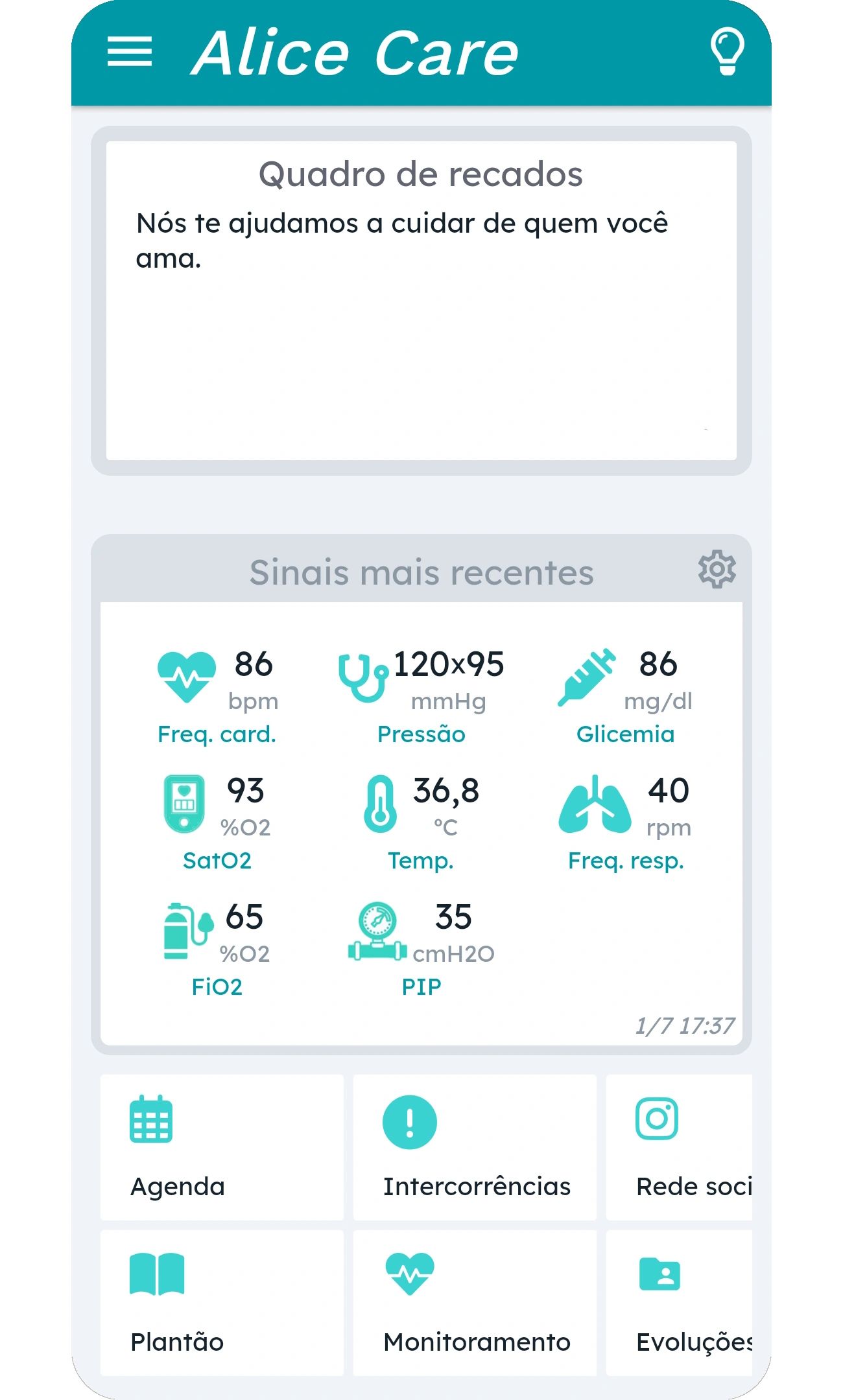Tap the lightbulb tips icon

click(727, 52)
